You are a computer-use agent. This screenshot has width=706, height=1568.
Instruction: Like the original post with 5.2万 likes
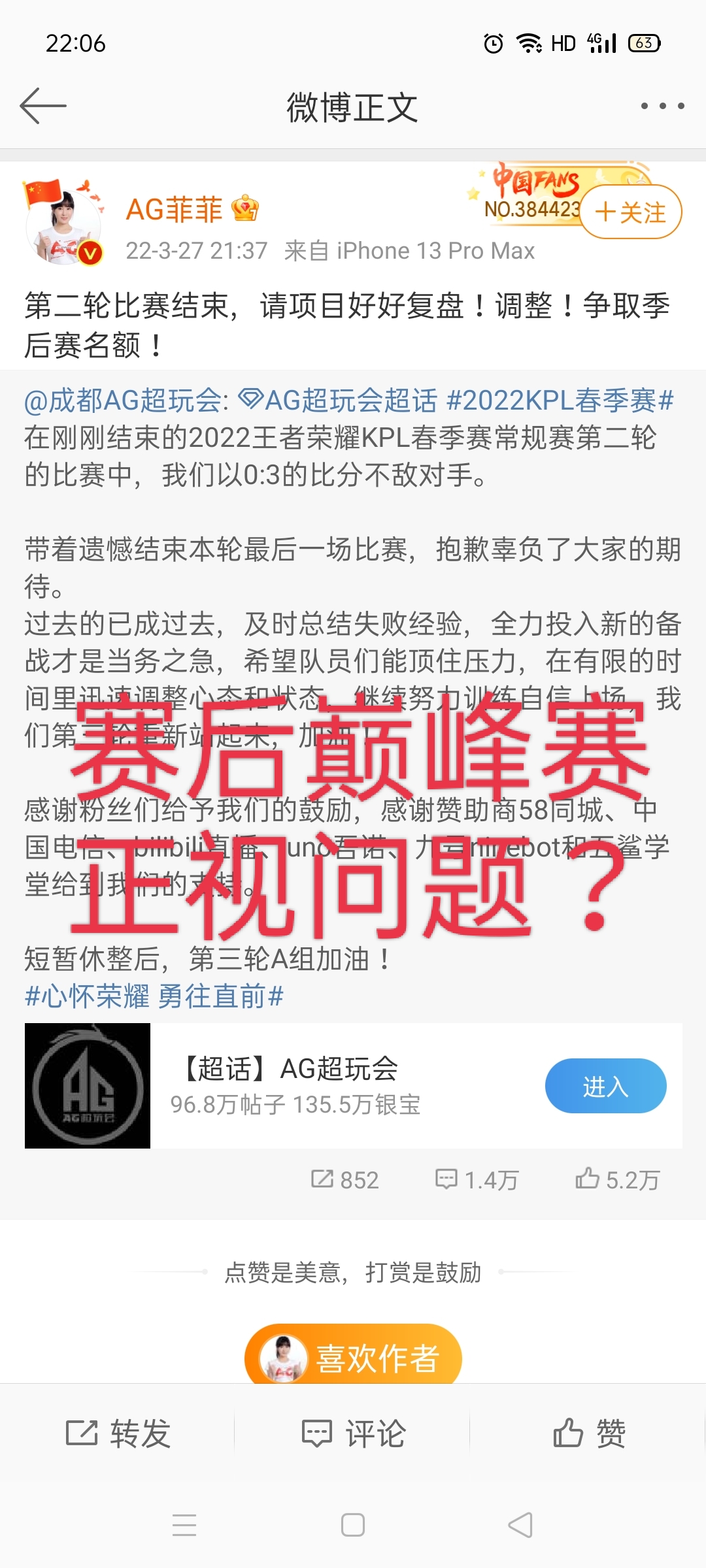[x=618, y=1180]
